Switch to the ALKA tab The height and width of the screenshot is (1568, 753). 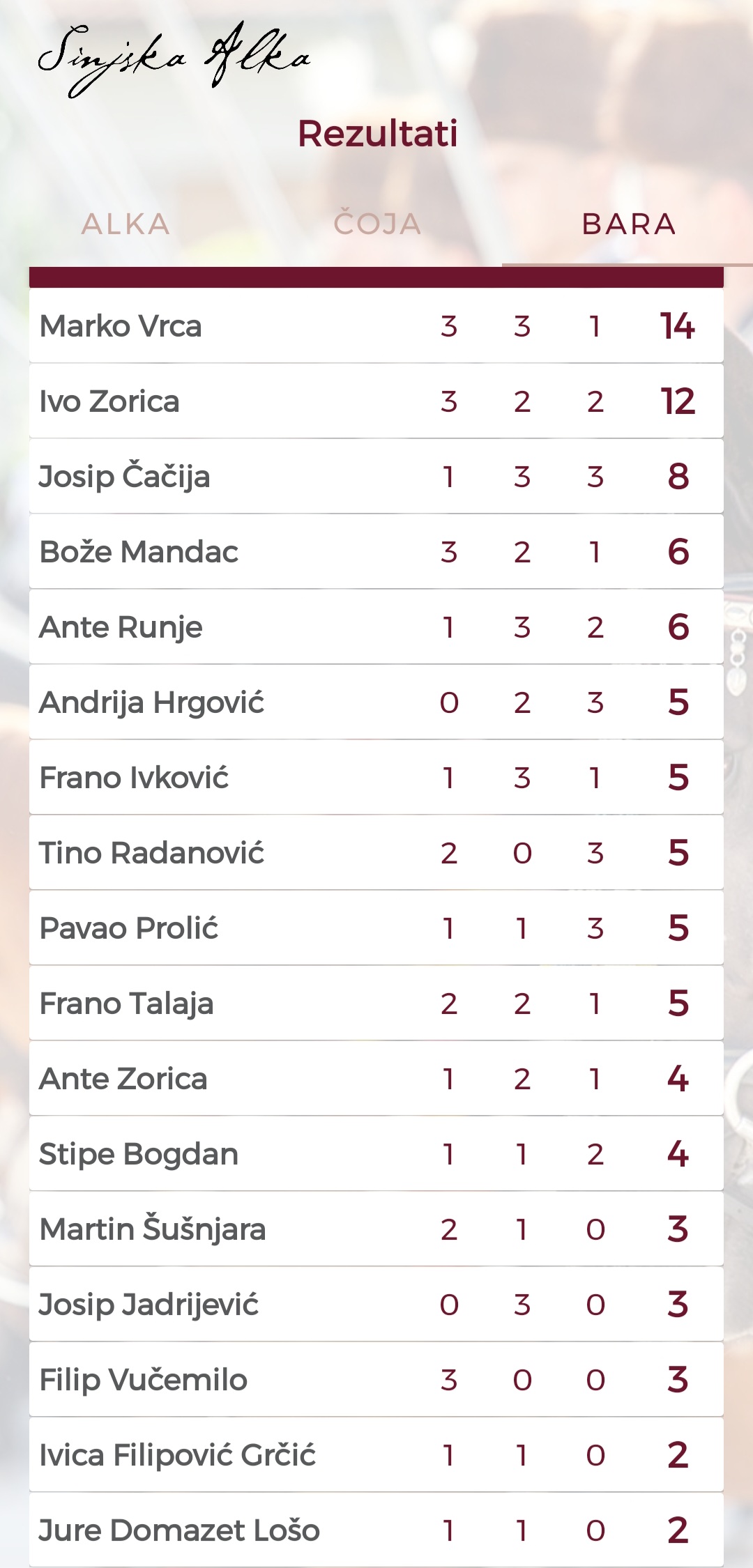(125, 224)
